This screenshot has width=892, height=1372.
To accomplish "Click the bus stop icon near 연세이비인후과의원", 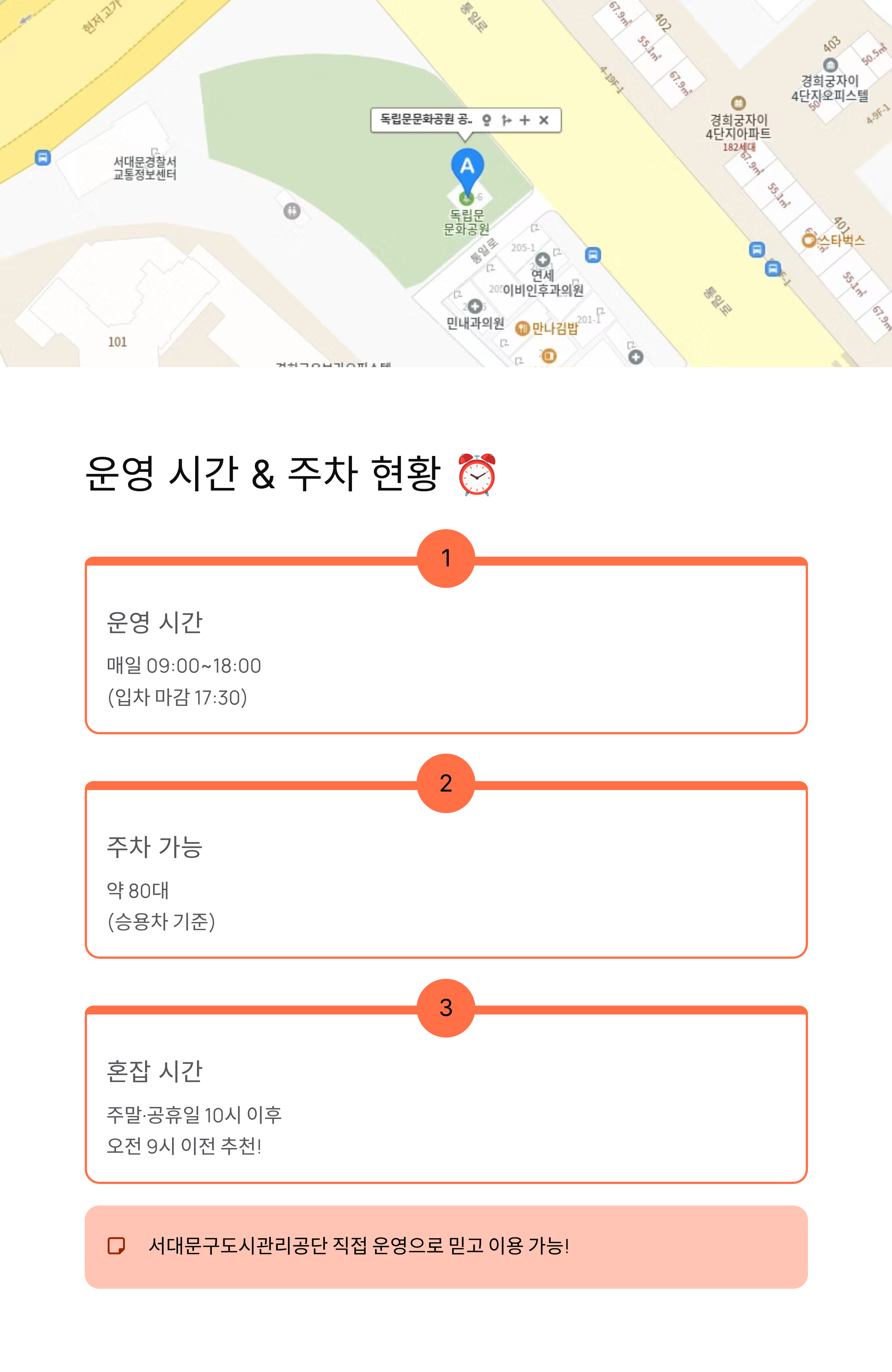I will [593, 256].
